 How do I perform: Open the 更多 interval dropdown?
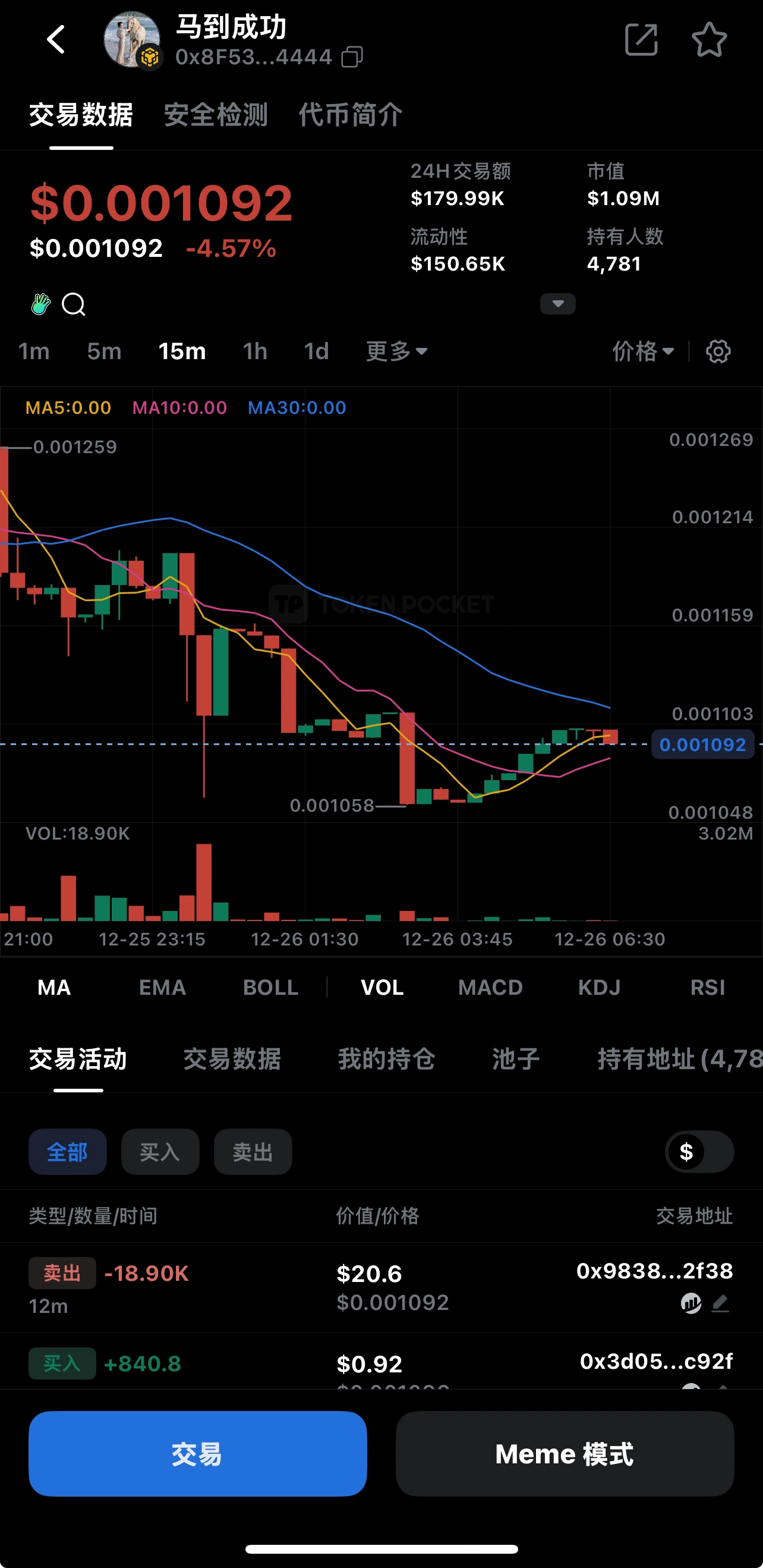click(396, 351)
